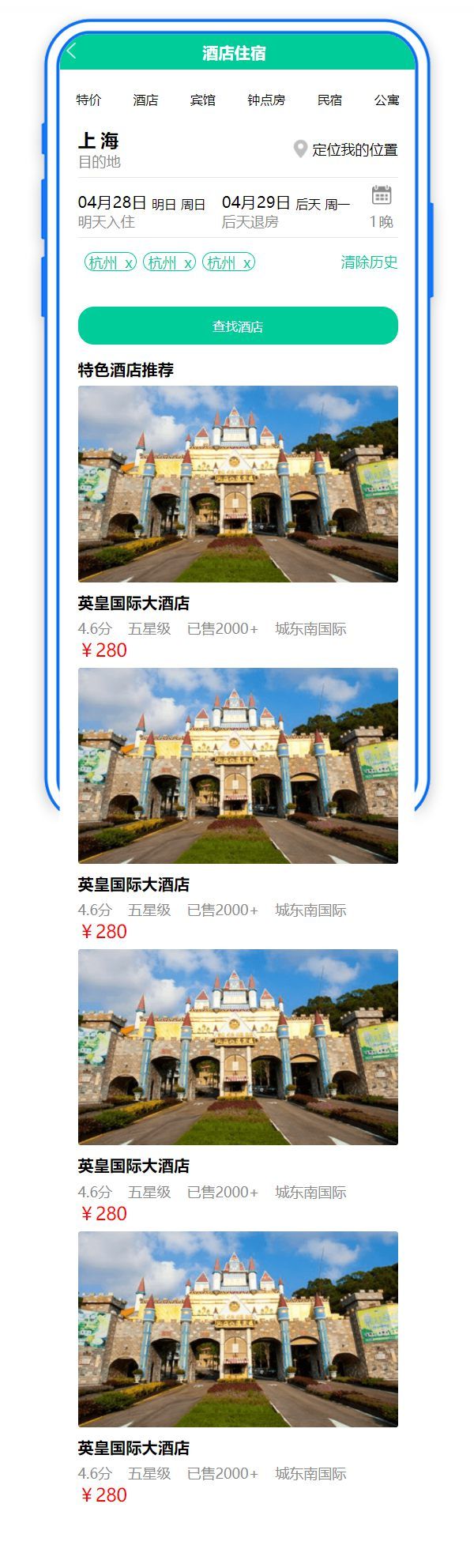The width and height of the screenshot is (474, 1568).
Task: Select the 公寓 tab
Action: pyautogui.click(x=386, y=100)
